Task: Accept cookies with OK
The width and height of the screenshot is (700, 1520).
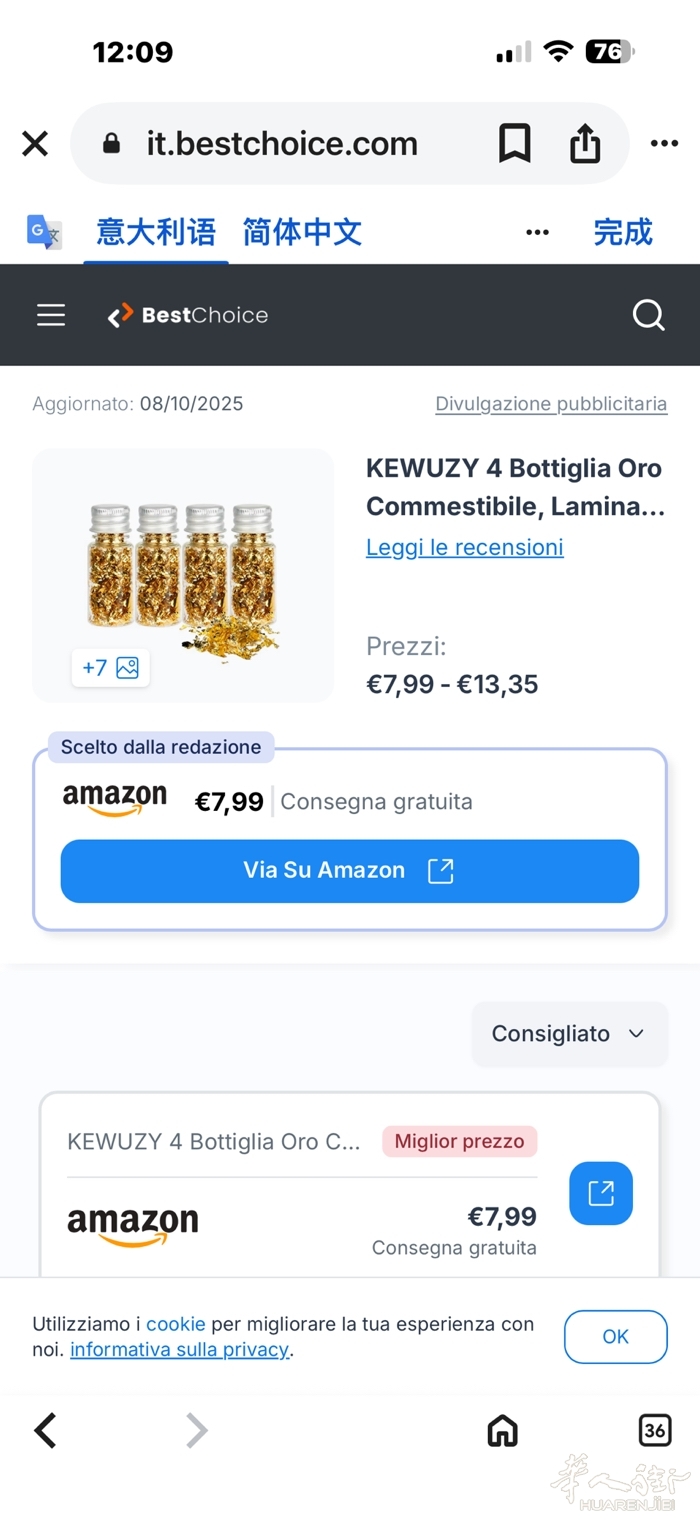Action: 615,1337
